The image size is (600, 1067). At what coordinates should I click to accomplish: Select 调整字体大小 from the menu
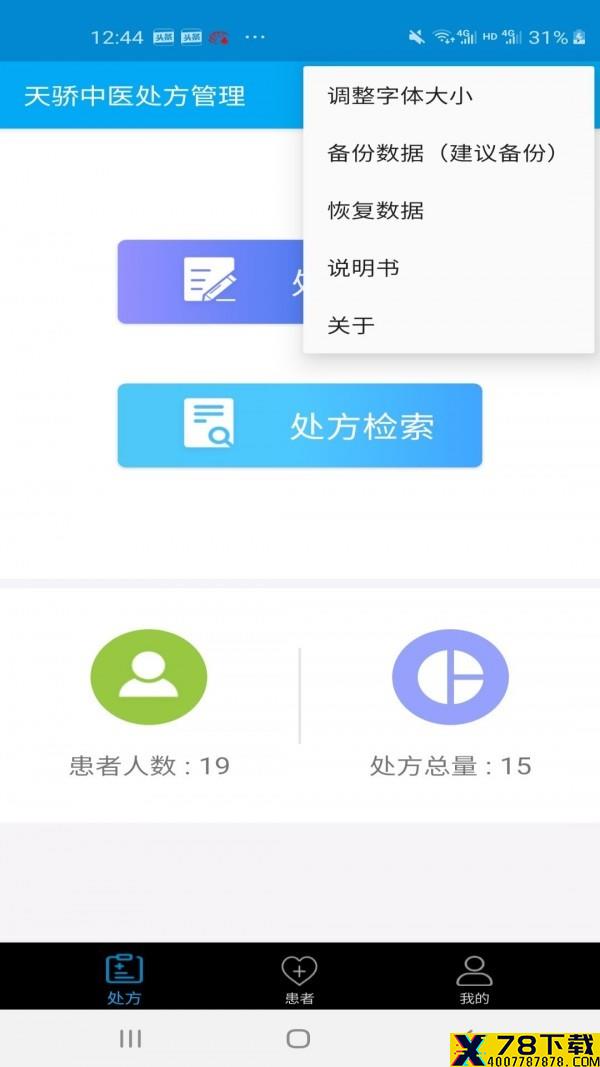click(x=400, y=96)
